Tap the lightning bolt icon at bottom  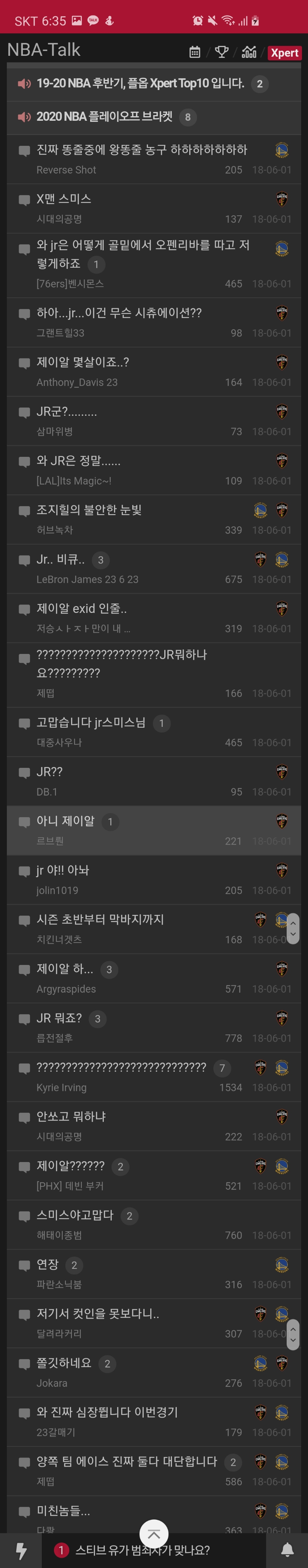[x=21, y=1550]
